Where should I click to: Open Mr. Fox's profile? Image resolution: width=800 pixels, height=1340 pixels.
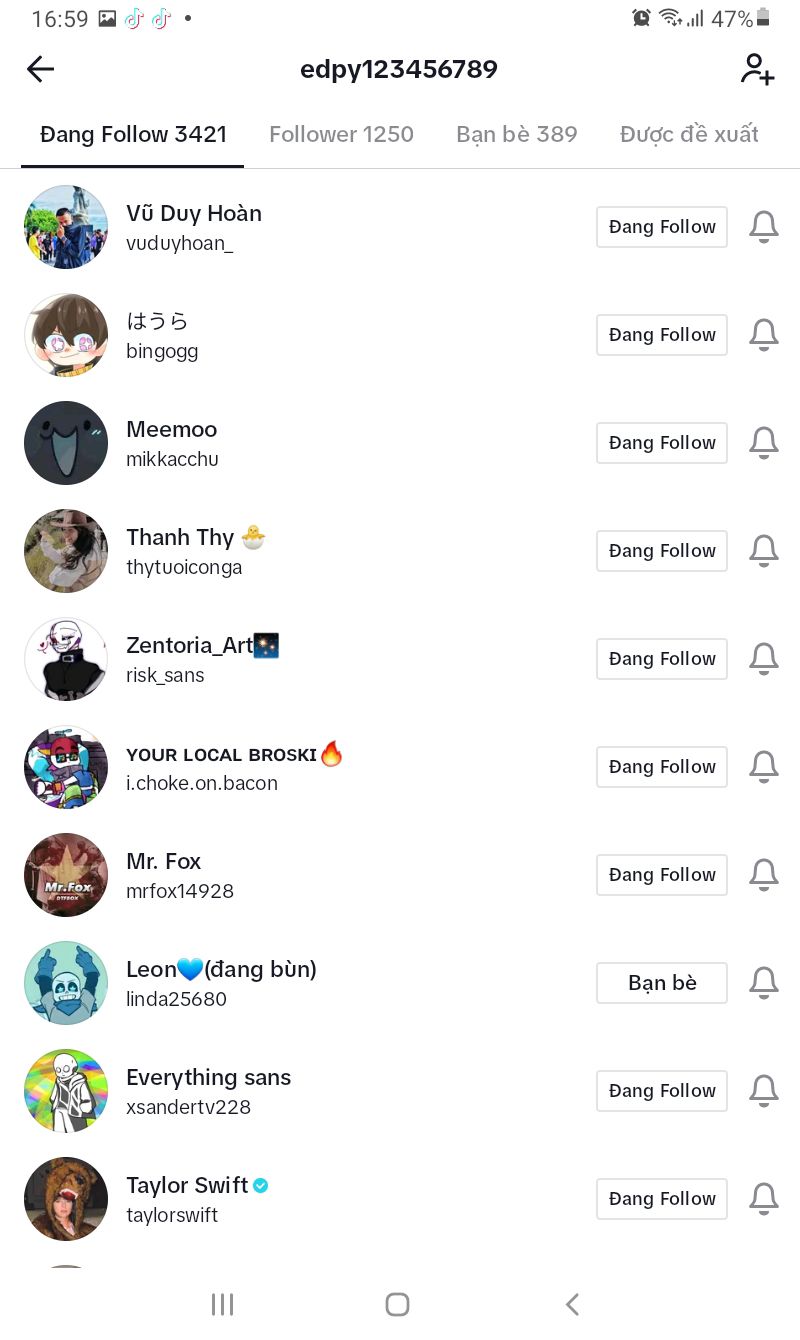click(300, 875)
